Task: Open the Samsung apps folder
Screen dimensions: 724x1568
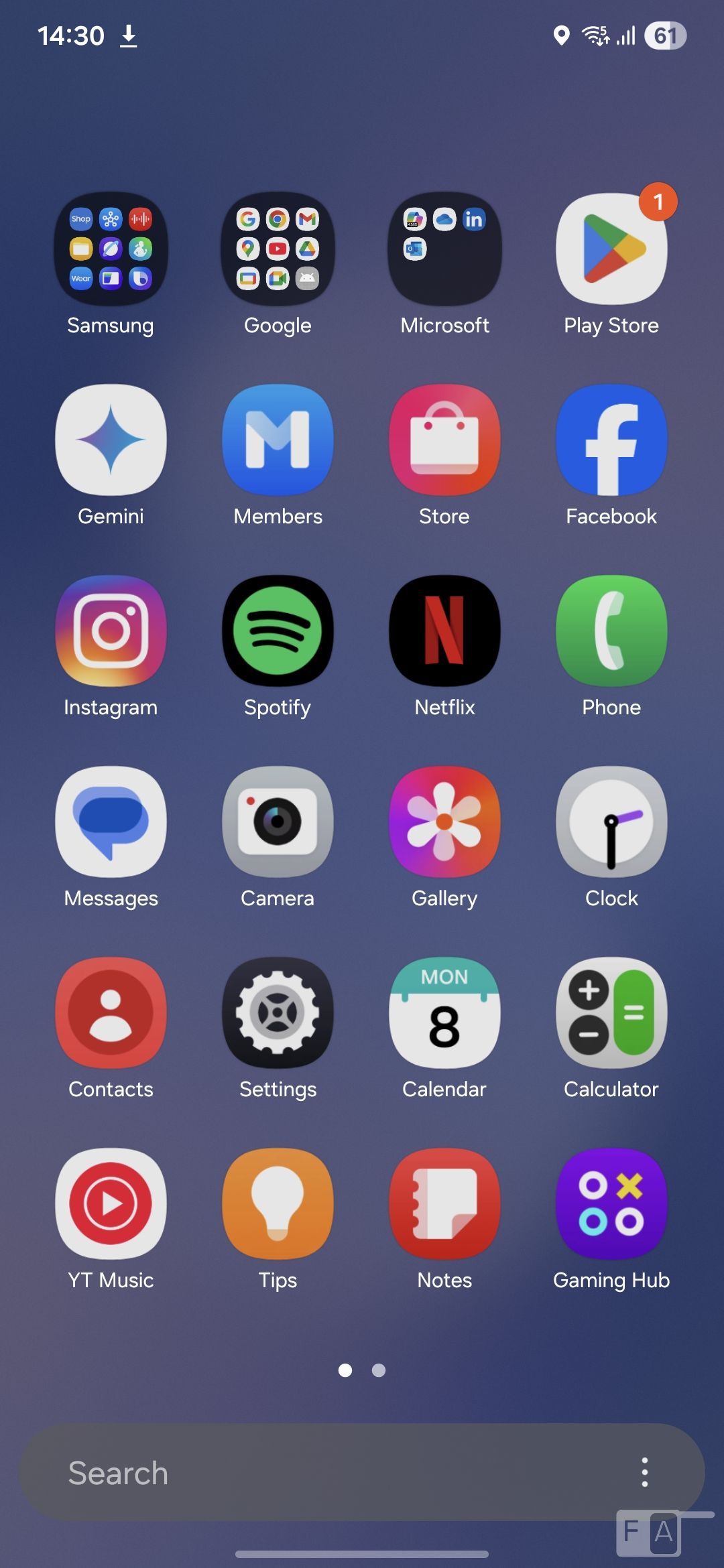Action: pos(111,249)
